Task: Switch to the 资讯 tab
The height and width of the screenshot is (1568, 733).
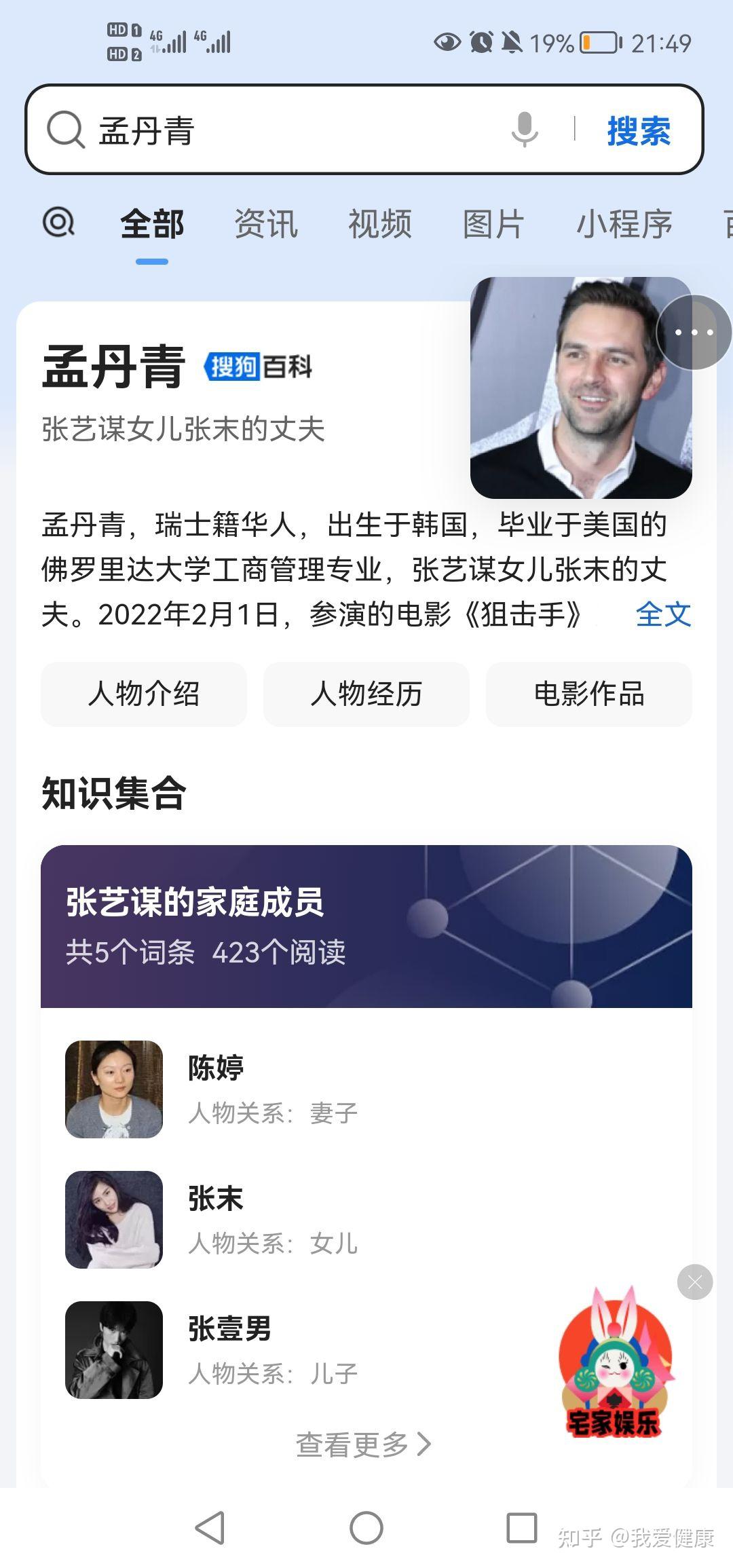Action: (266, 223)
